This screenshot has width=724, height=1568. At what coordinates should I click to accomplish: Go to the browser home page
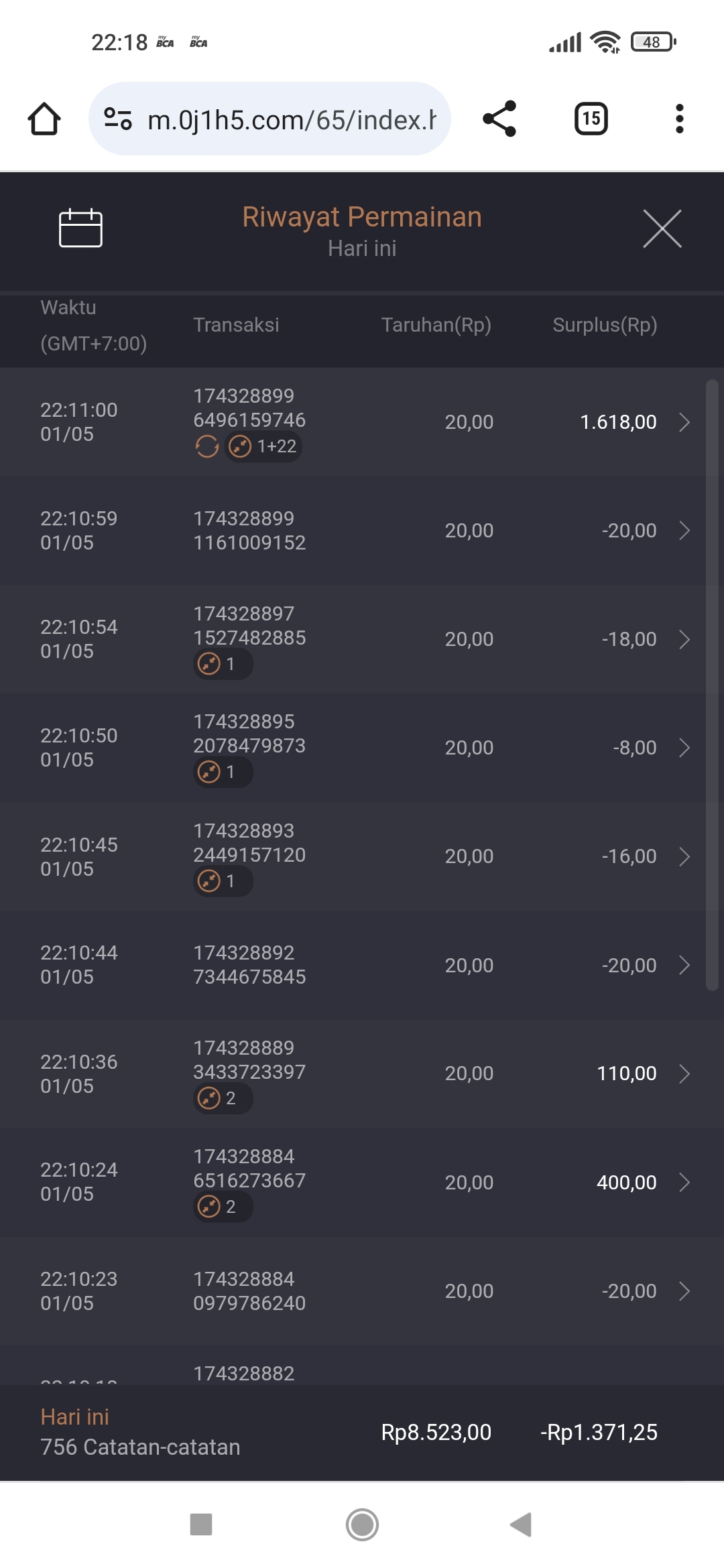coord(44,119)
